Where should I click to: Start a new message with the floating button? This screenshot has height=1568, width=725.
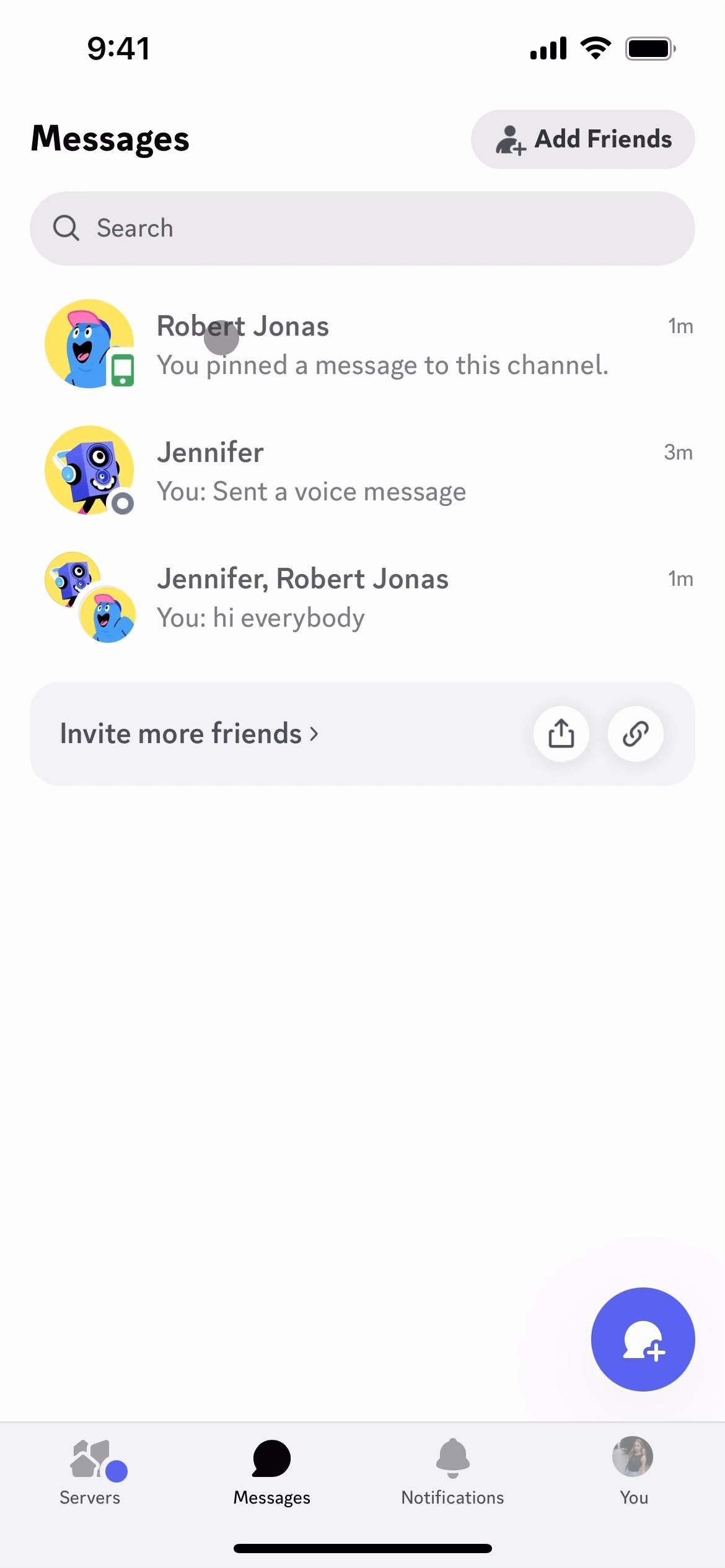click(x=643, y=1339)
